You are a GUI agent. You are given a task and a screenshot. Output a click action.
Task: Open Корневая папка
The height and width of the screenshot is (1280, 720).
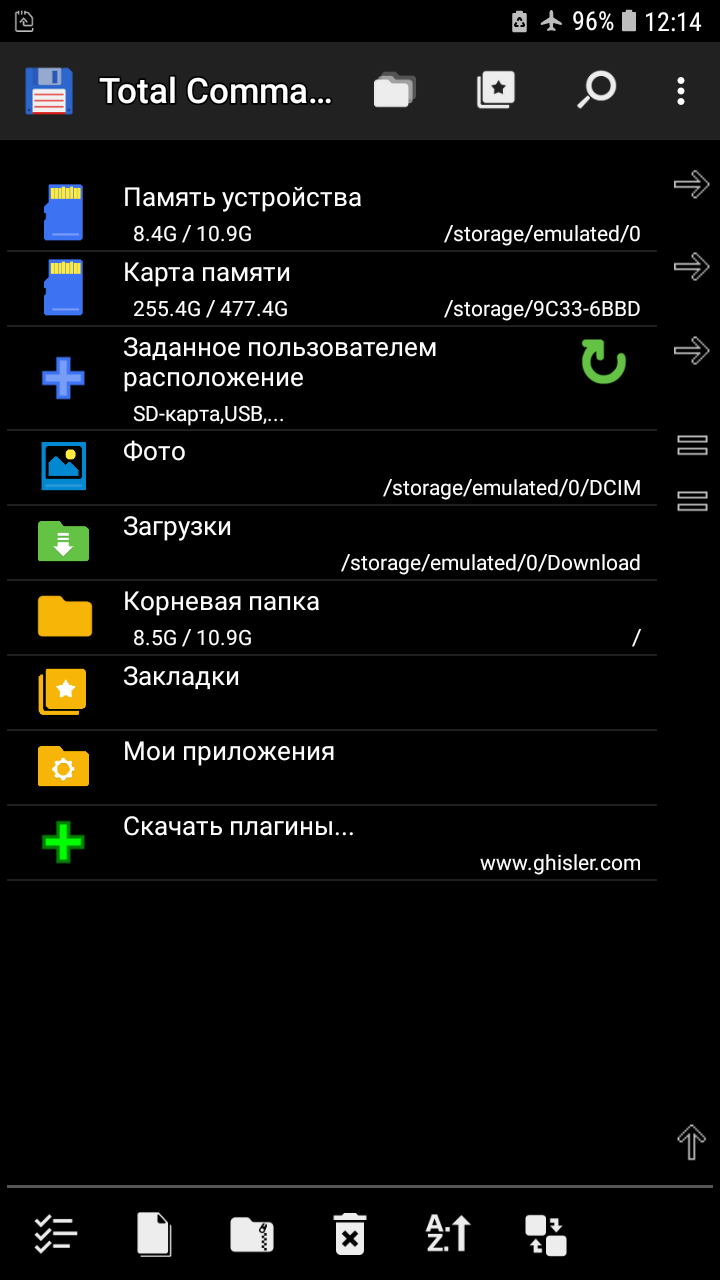(x=332, y=617)
